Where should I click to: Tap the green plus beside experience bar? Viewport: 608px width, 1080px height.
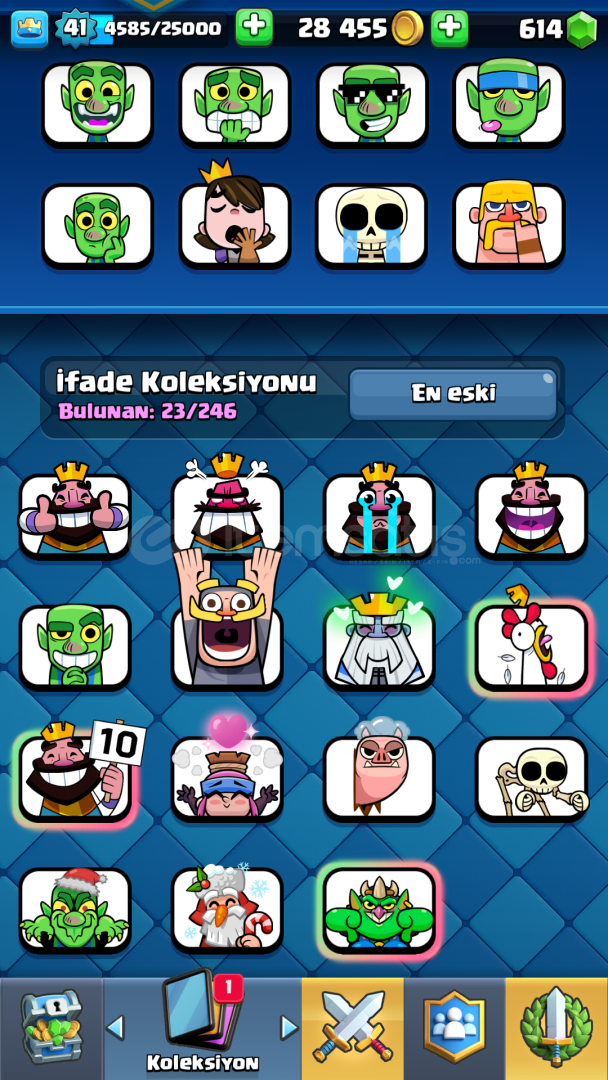tap(254, 28)
